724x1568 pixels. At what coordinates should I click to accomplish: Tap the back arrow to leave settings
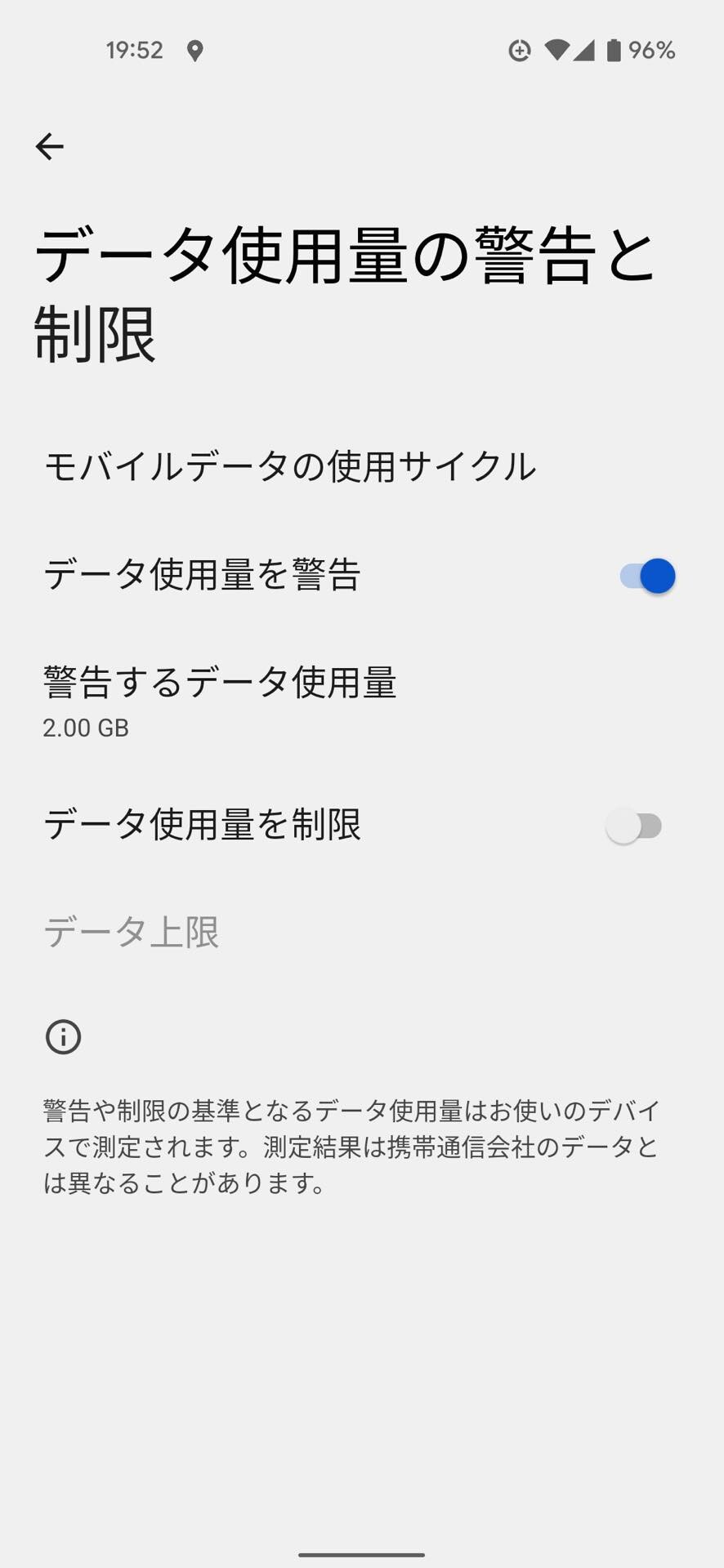click(51, 145)
